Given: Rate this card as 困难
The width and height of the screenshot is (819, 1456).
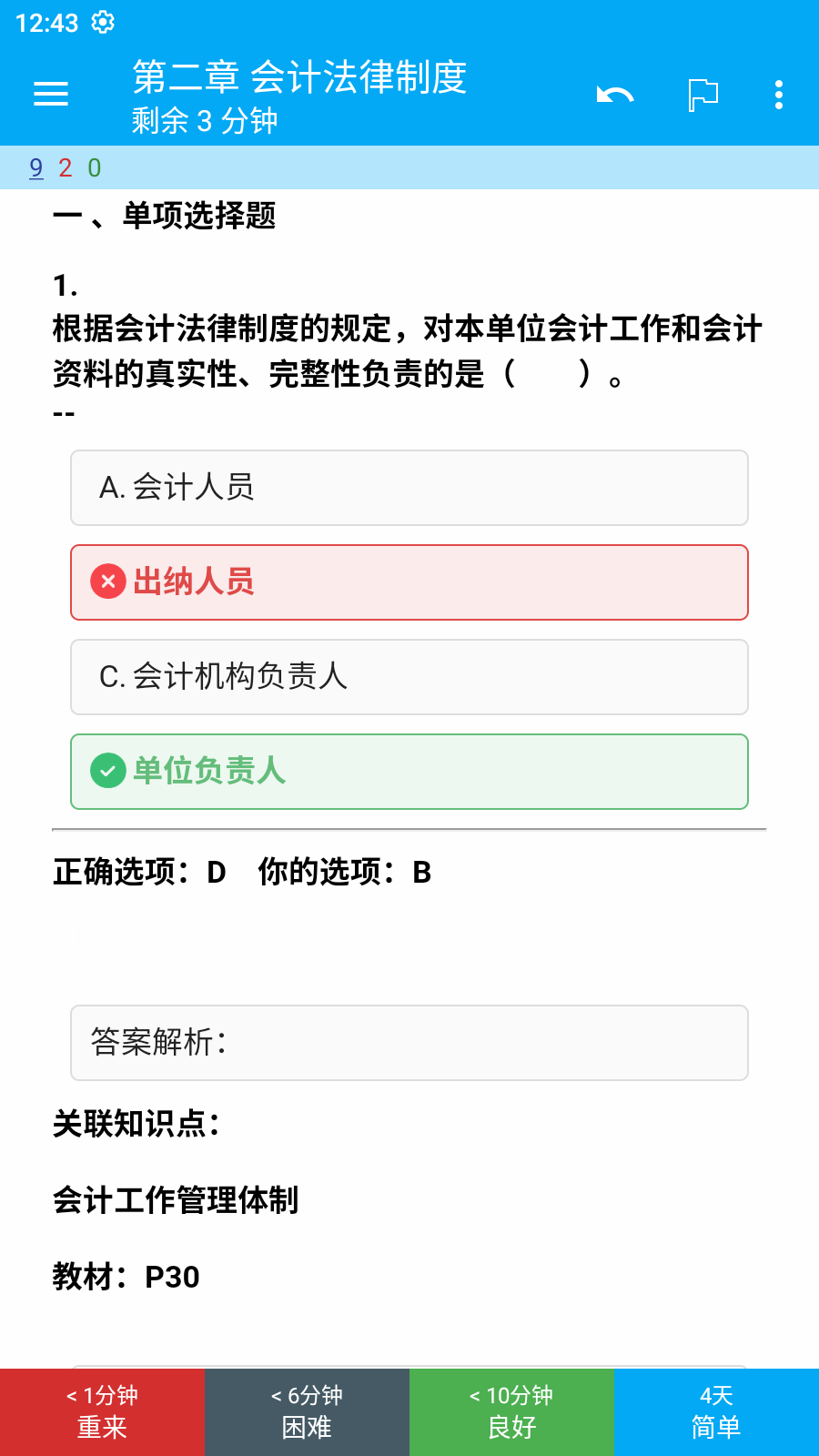Looking at the screenshot, I should (x=307, y=1412).
